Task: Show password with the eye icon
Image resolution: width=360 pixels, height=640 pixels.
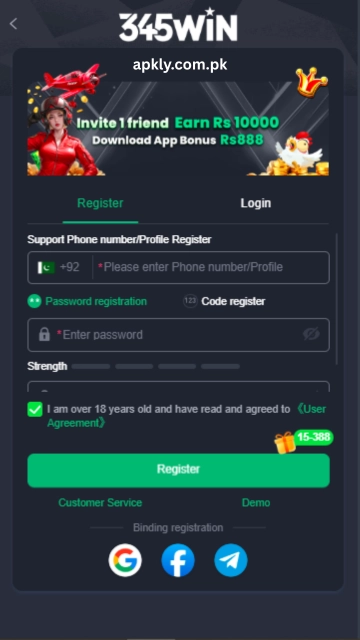Action: (311, 335)
